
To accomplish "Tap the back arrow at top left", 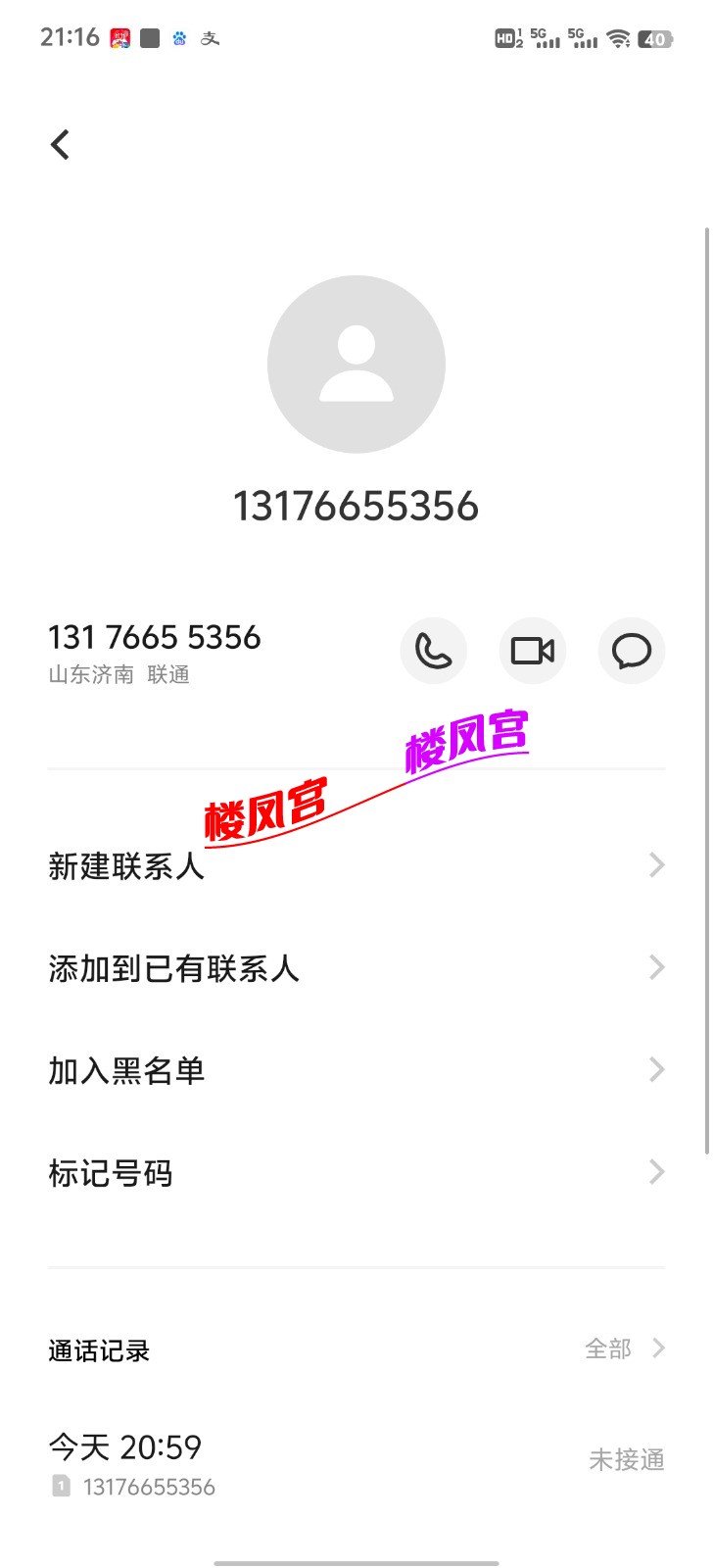I will 60,143.
